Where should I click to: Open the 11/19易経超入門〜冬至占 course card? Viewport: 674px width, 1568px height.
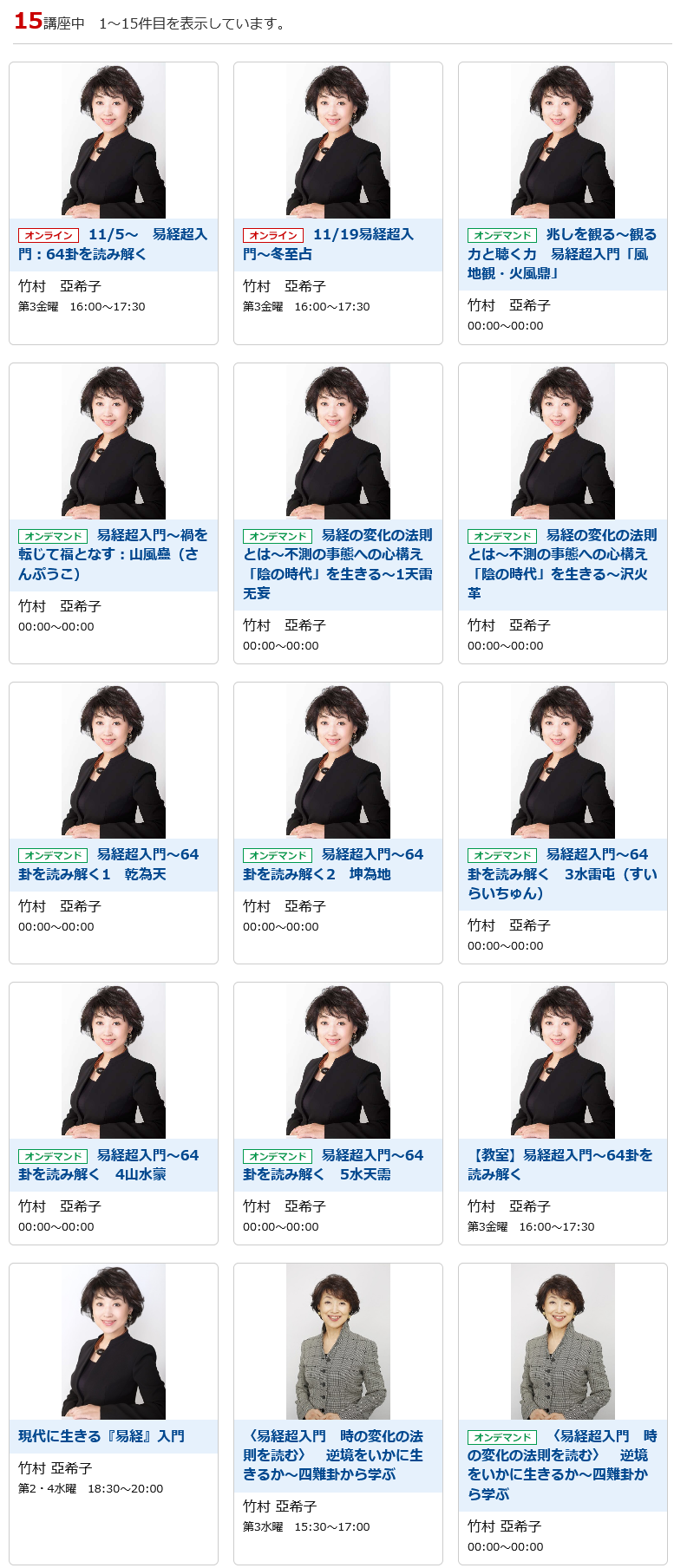pos(337,245)
